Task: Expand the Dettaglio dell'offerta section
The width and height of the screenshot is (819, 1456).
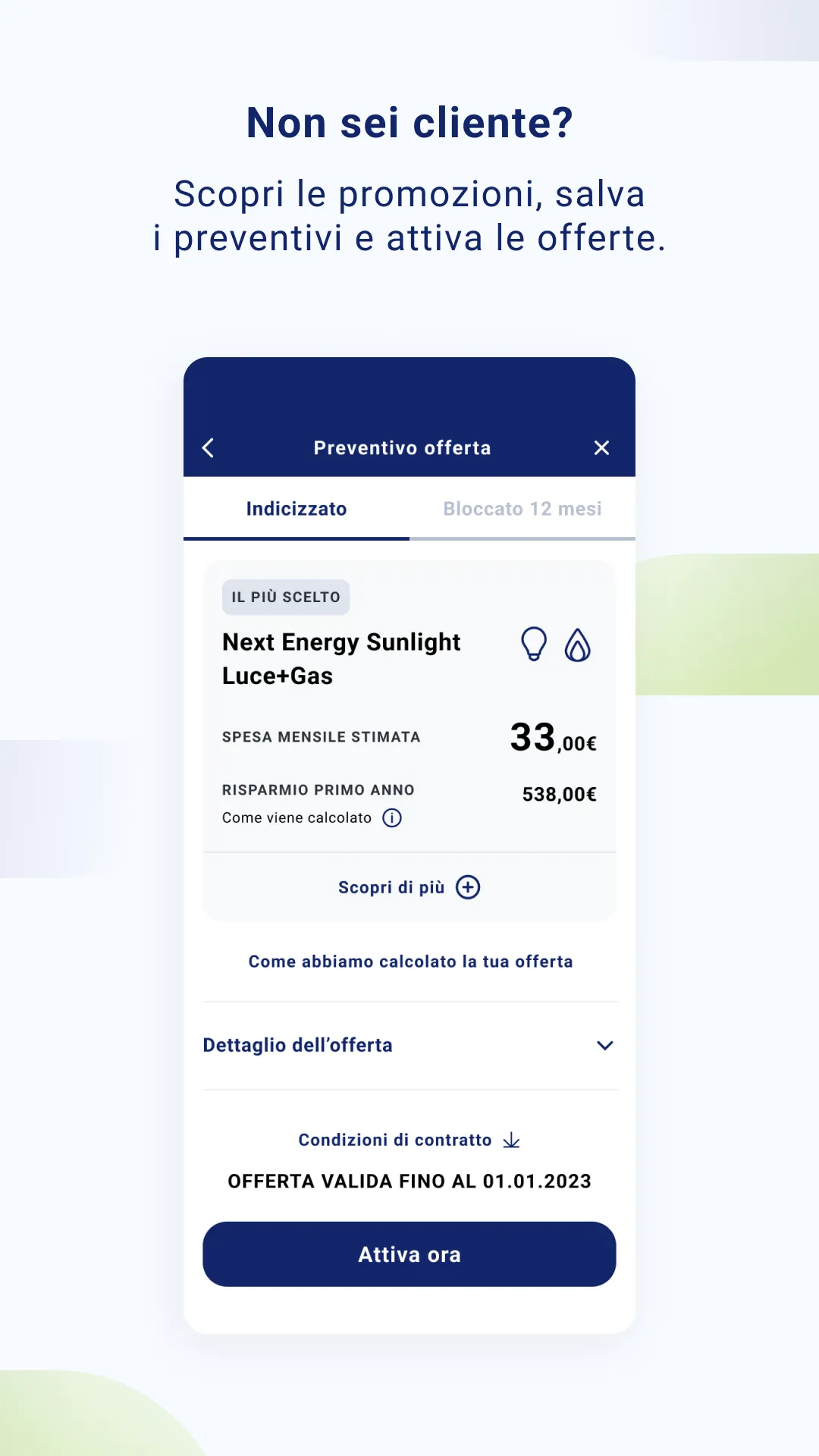Action: pos(298,1045)
